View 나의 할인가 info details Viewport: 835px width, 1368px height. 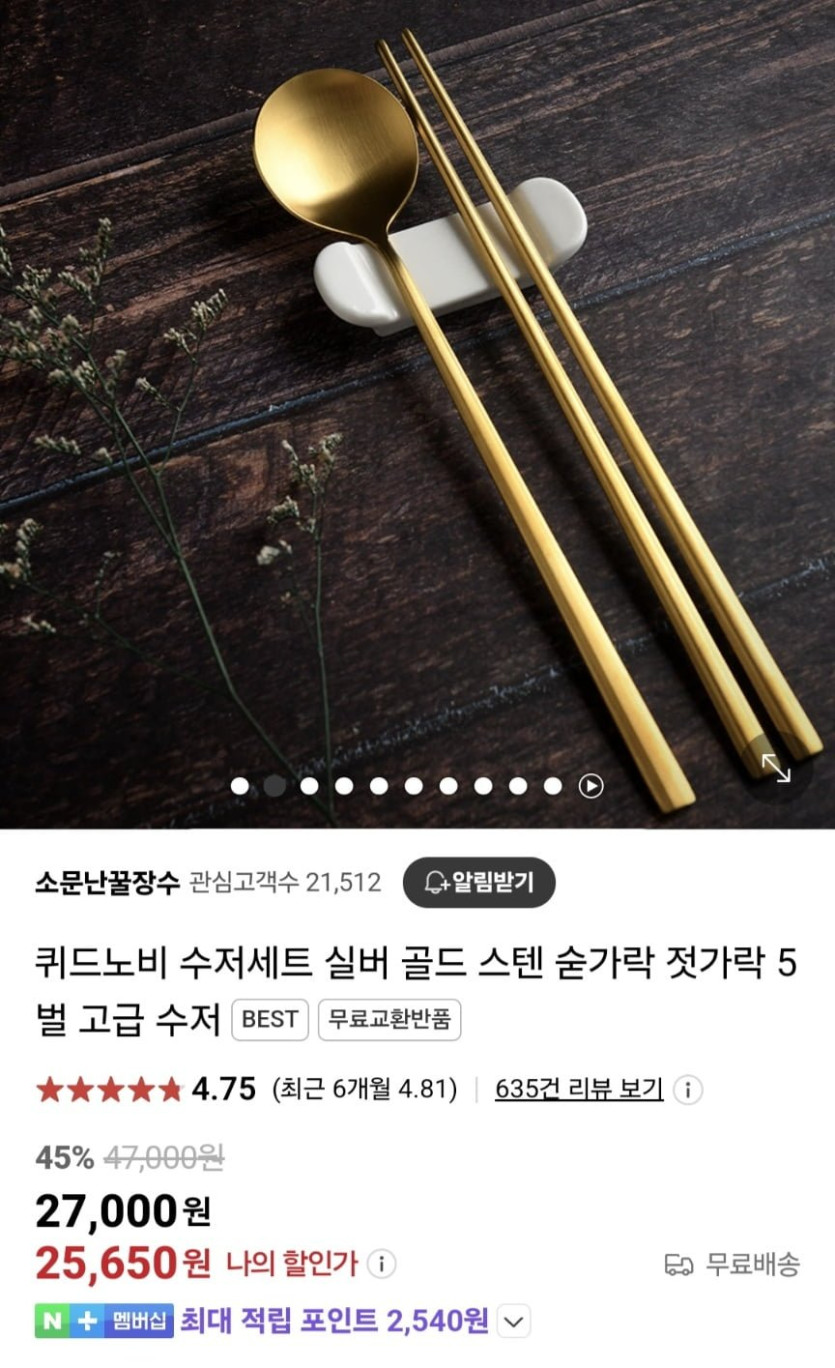point(381,1264)
